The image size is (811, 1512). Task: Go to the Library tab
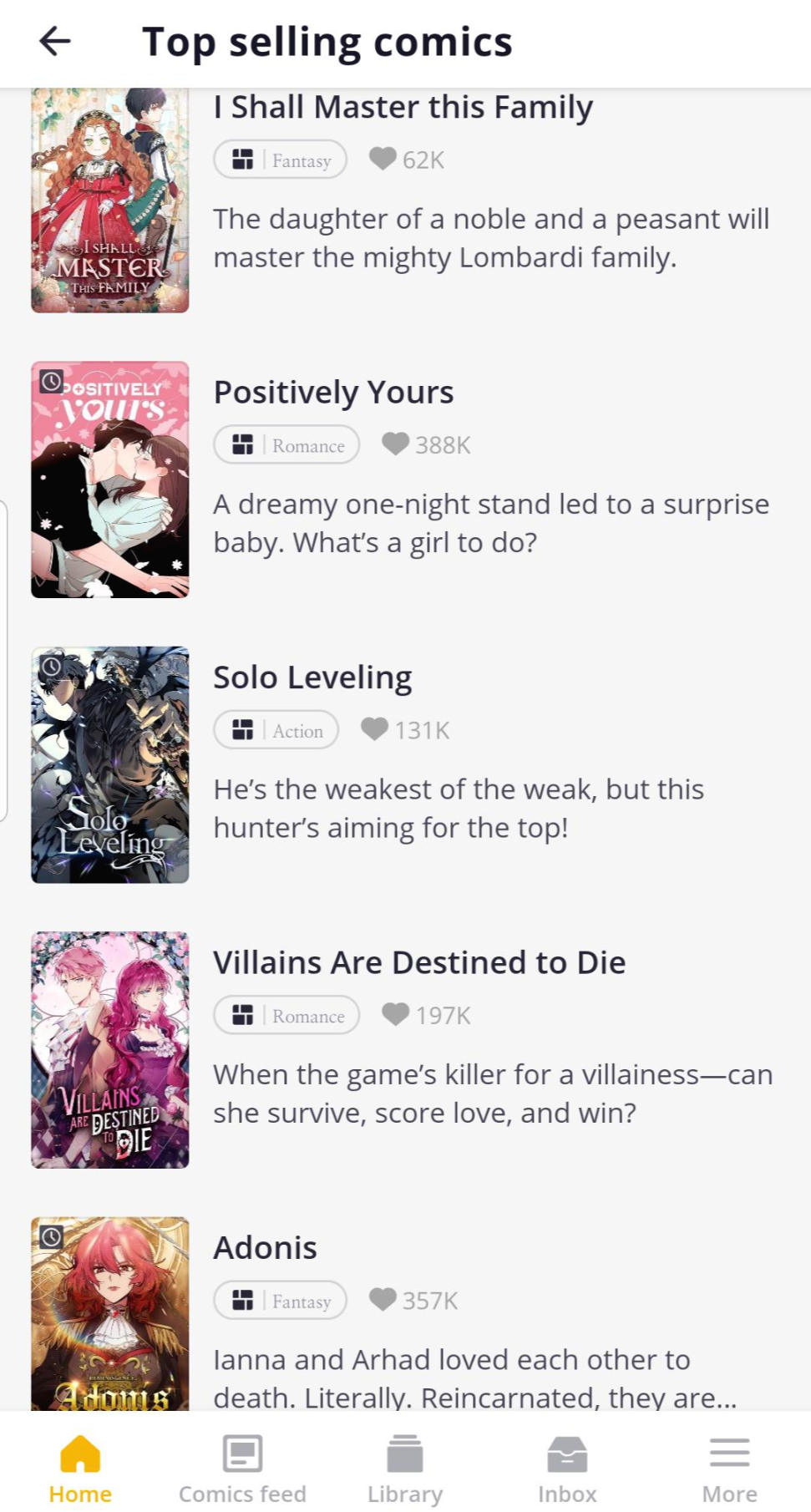point(405,1469)
